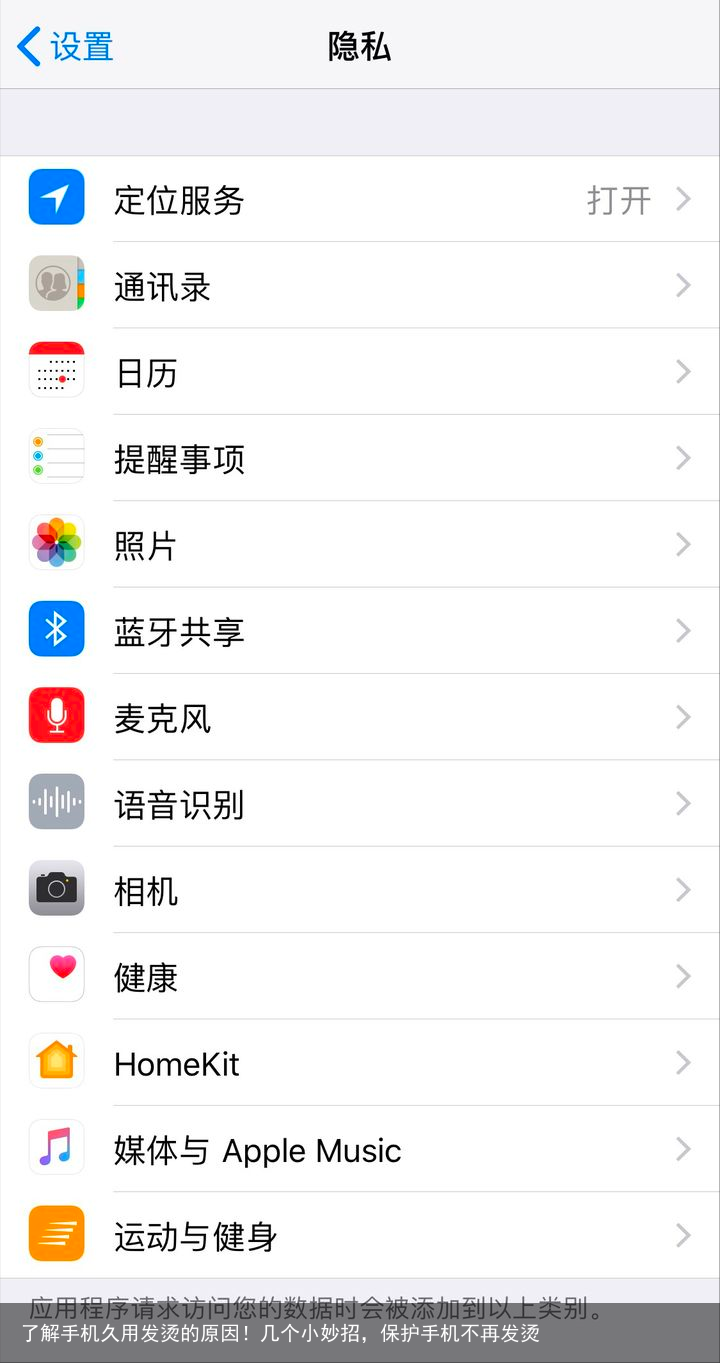Tap the orange HomeKit house icon
This screenshot has width=720, height=1363.
[56, 1061]
